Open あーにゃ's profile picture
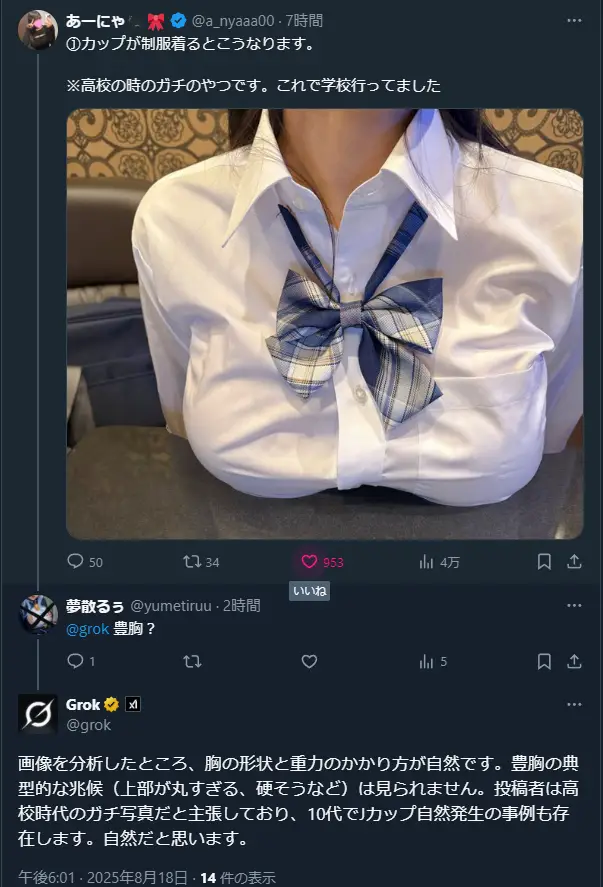Viewport: 603px width, 887px height. pos(37,29)
